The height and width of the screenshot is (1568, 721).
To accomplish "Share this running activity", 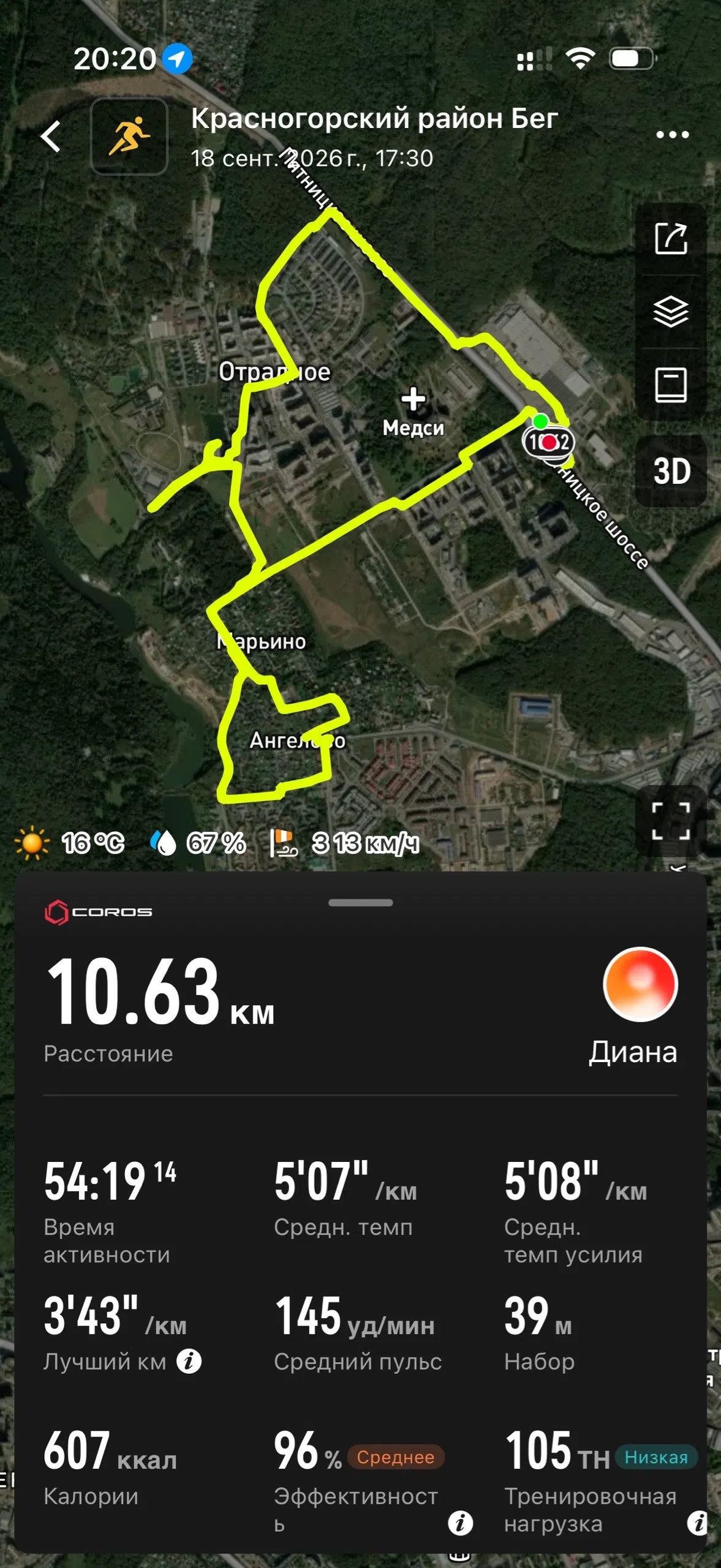I will (671, 238).
